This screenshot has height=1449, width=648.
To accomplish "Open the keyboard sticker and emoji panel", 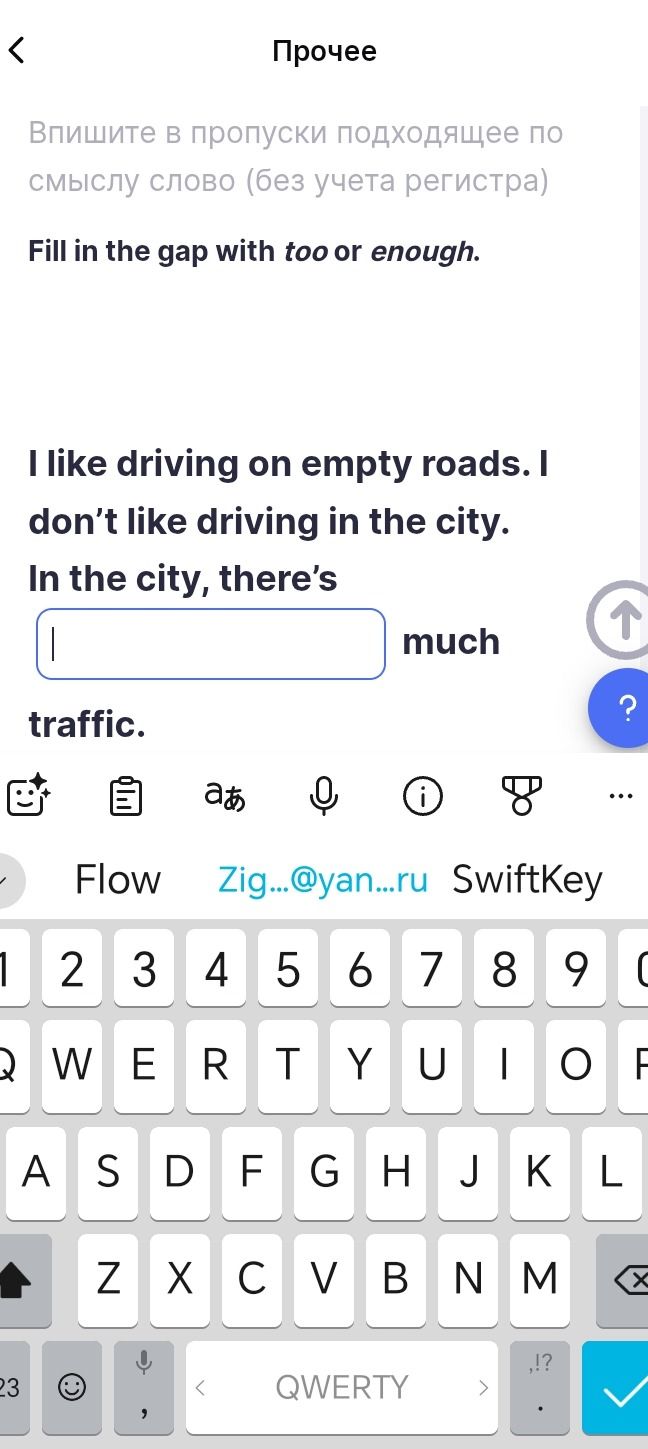I will pyautogui.click(x=28, y=796).
